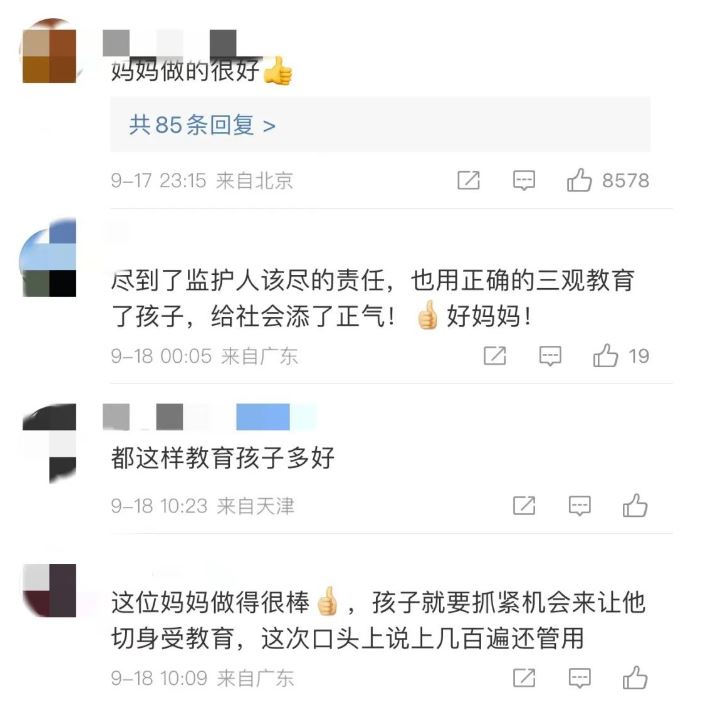Like the comment ending with 好妈妈！
721x707 pixels.
[606, 355]
